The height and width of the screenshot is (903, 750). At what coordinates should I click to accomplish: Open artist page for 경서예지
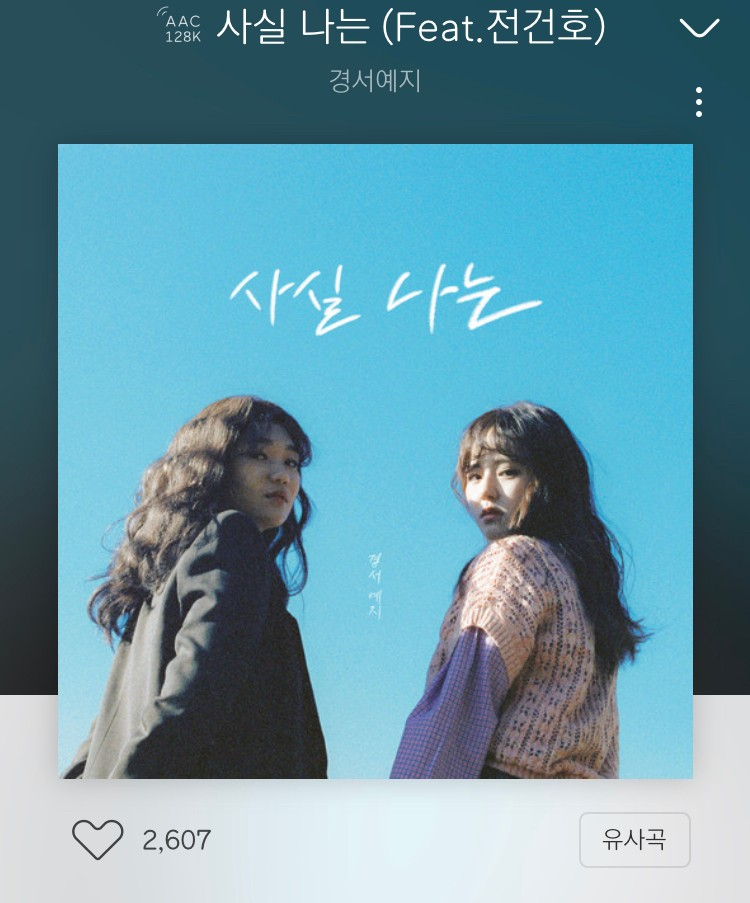(x=375, y=81)
